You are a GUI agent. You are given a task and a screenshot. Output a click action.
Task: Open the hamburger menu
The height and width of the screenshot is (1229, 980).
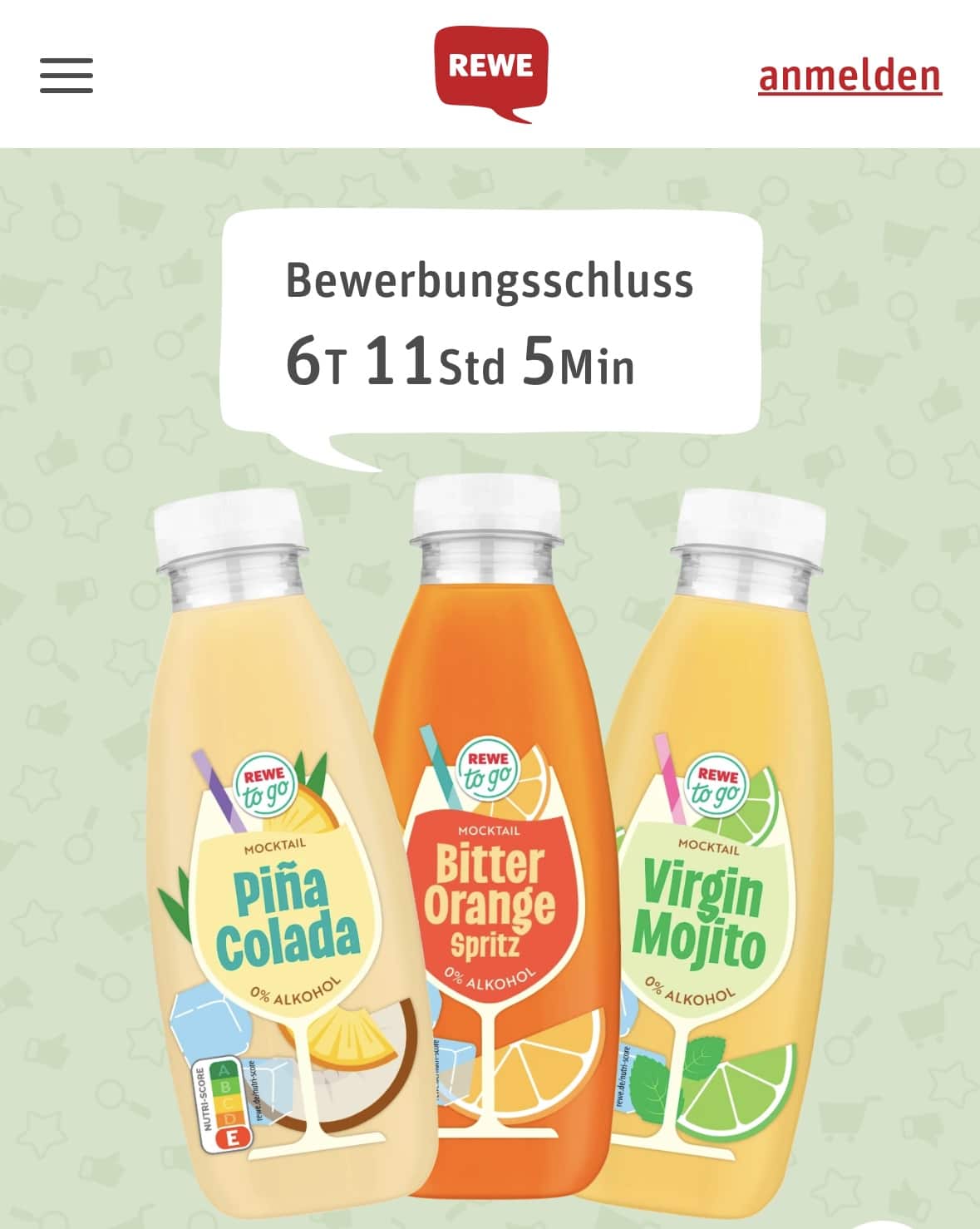[66, 76]
